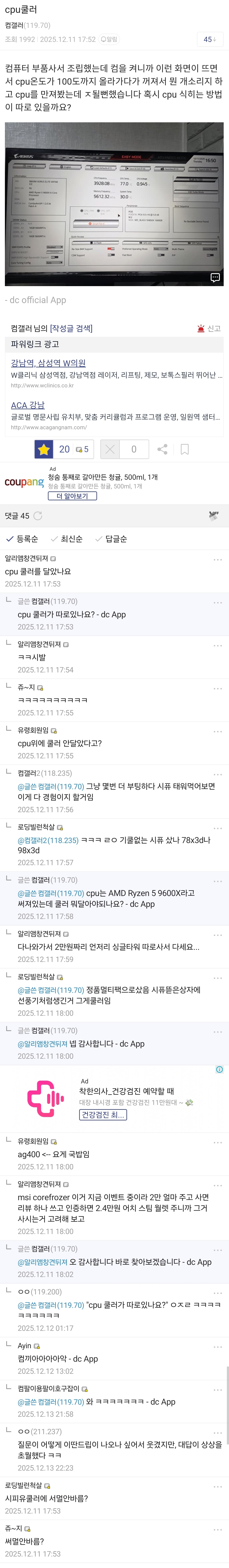The image size is (229, 1568).
Task: Bookmark this post
Action: click(185, 449)
